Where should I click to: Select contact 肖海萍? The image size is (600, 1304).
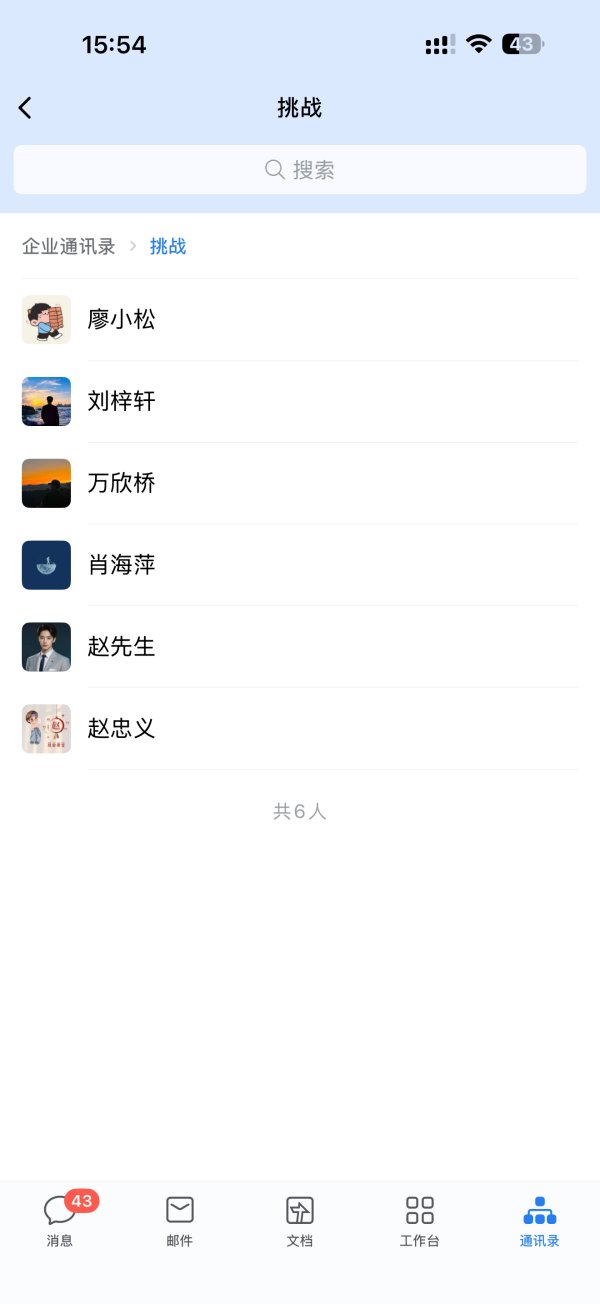coord(121,566)
